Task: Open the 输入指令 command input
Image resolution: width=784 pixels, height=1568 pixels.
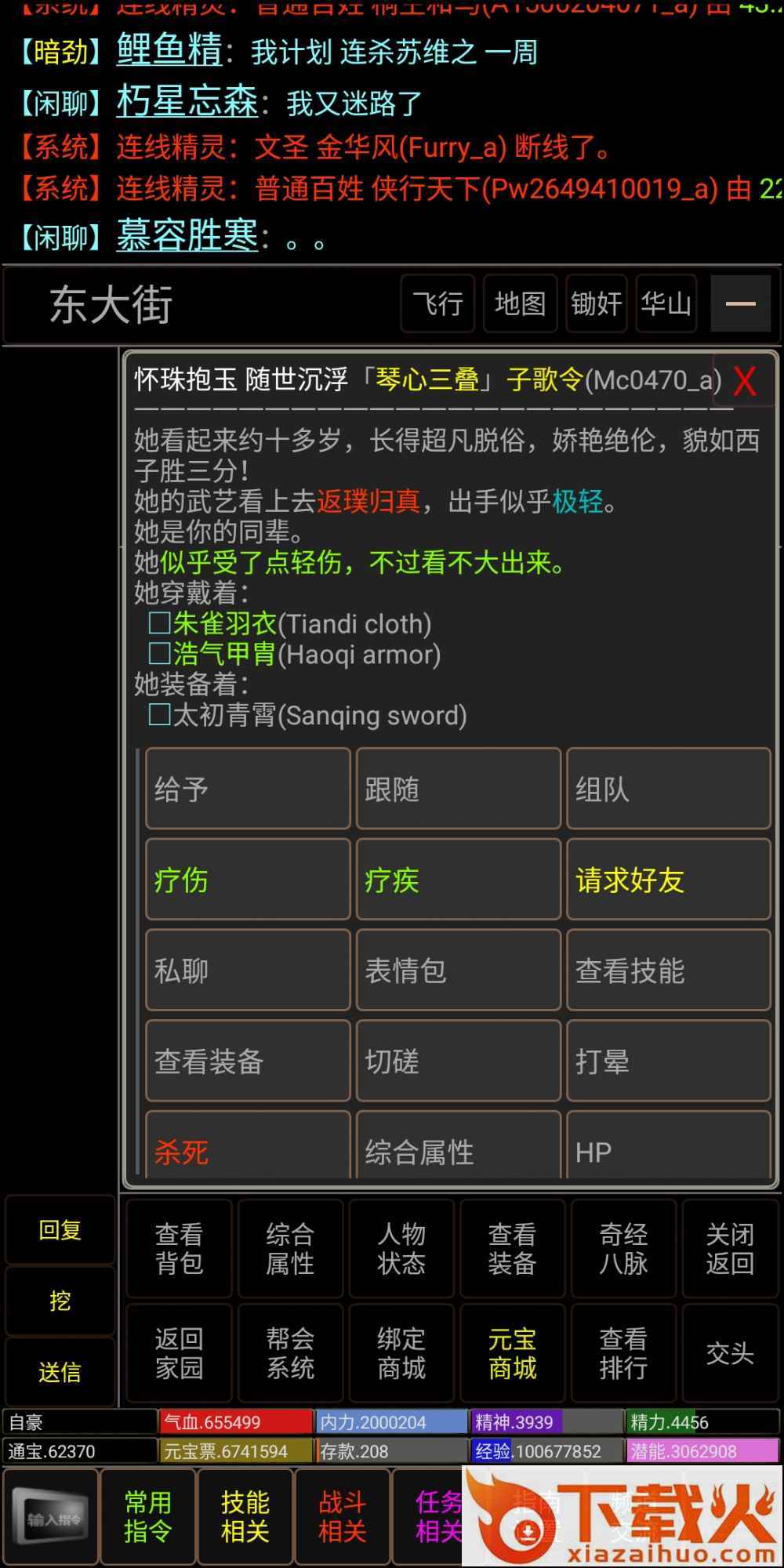Action: coord(53,1519)
